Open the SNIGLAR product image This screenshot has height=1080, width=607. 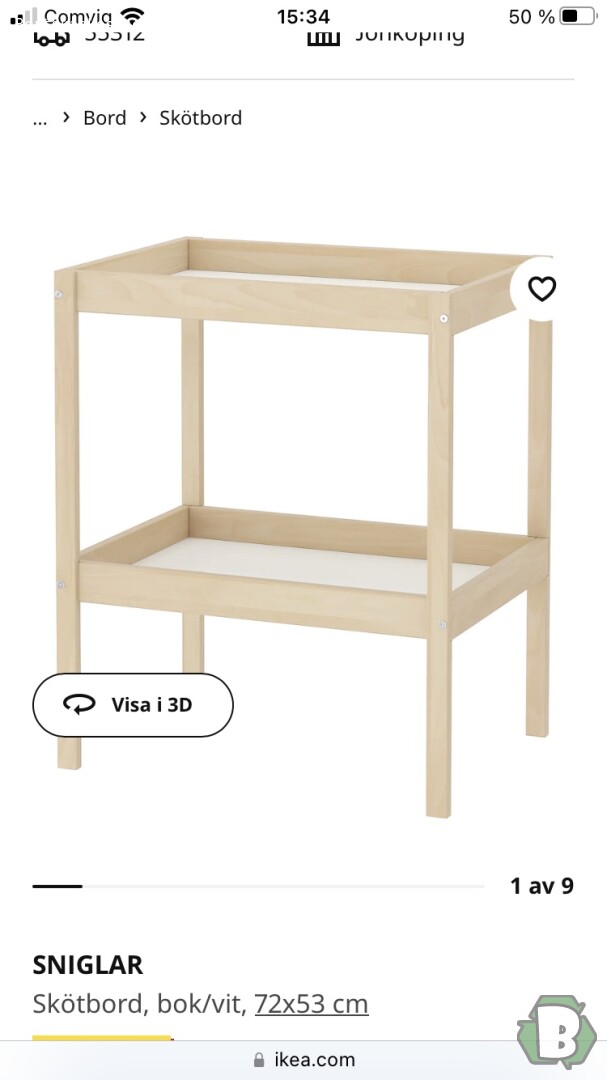(303, 527)
